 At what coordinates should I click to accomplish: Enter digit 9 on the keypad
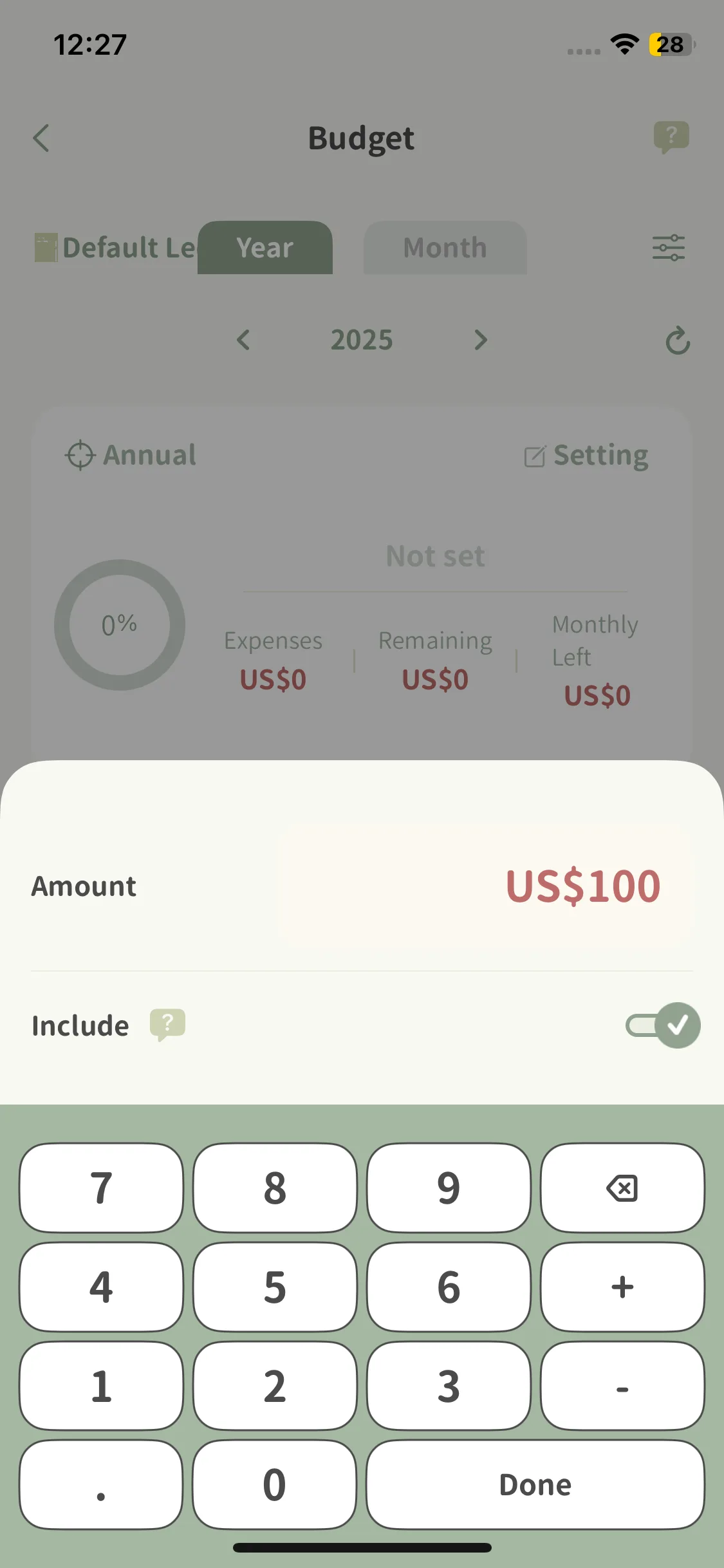coord(449,1188)
